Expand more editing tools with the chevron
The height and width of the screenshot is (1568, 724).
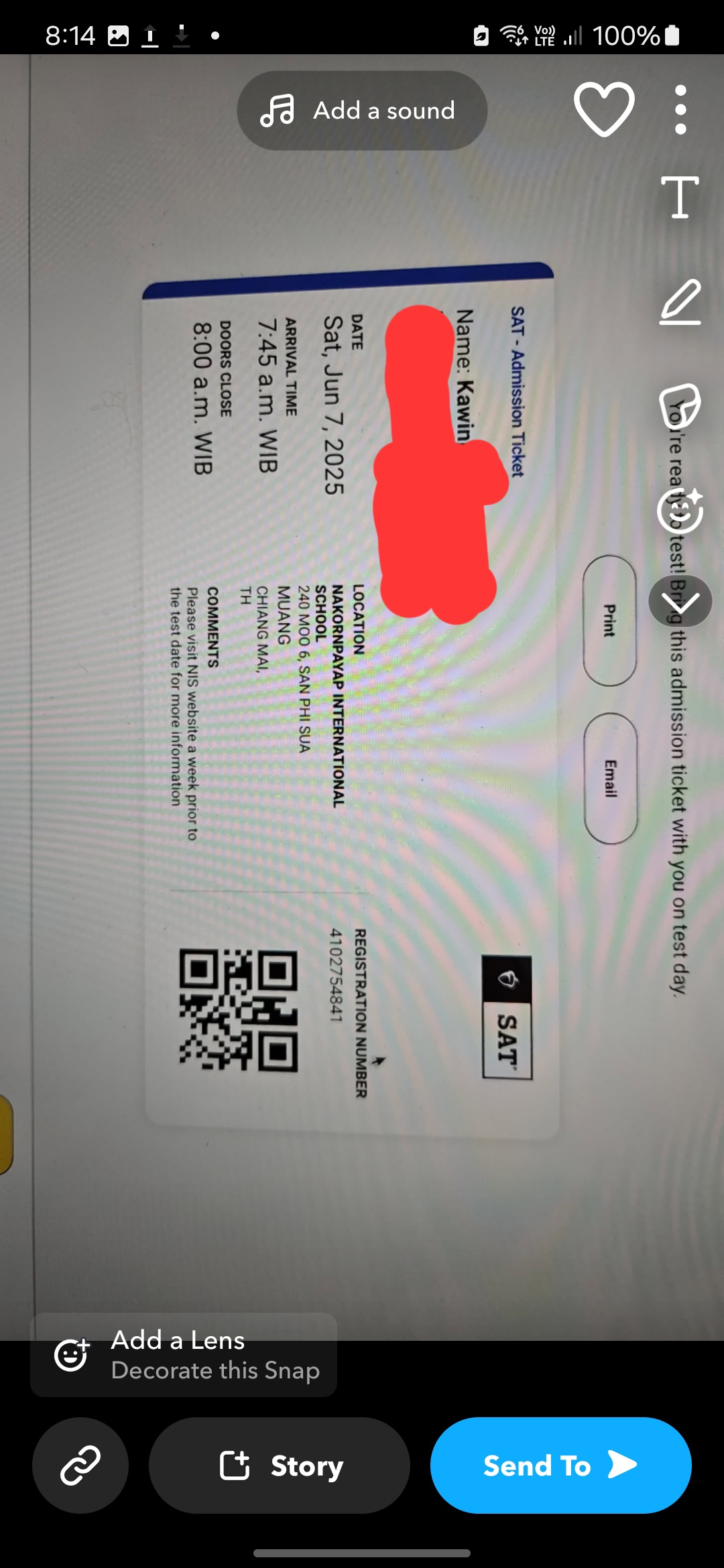680,601
